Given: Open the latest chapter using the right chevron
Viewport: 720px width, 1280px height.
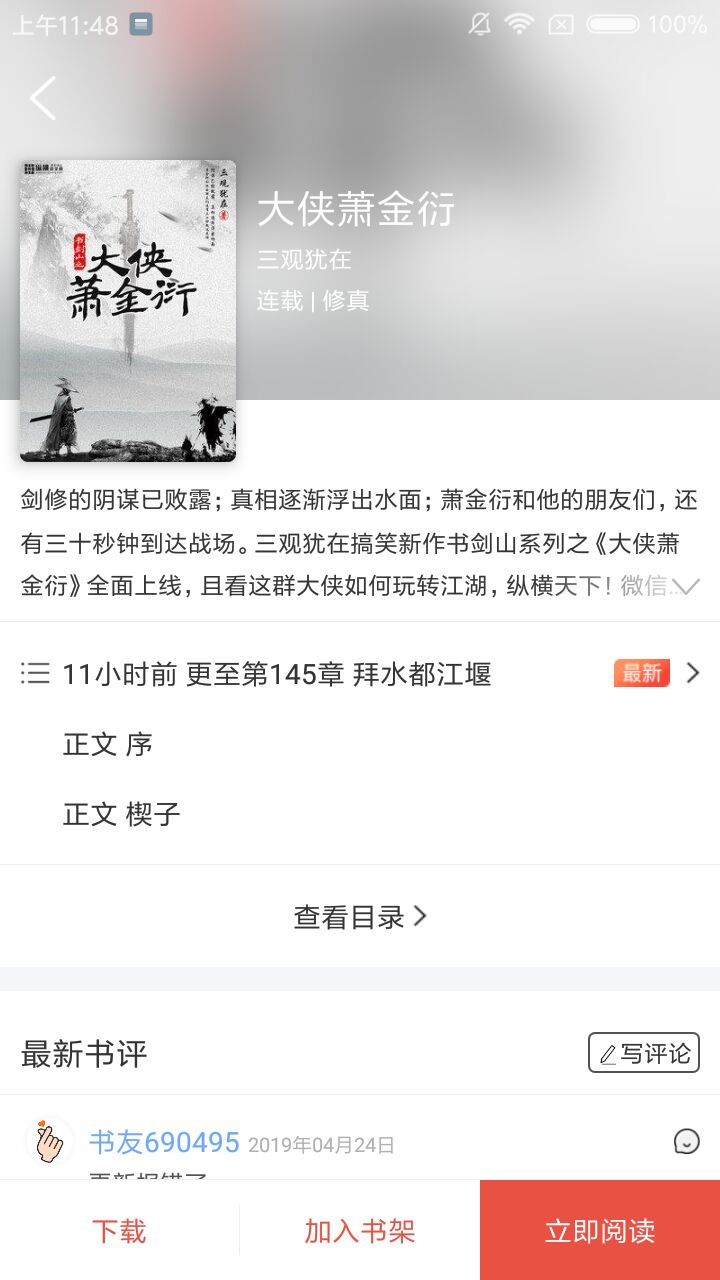Looking at the screenshot, I should coord(692,673).
